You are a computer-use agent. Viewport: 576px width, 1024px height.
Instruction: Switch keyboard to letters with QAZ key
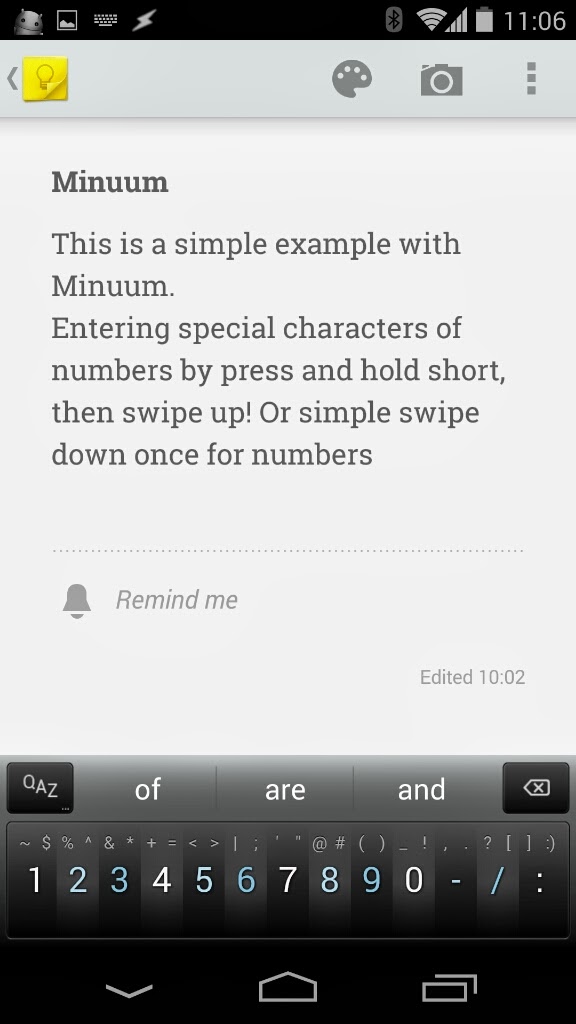[x=40, y=788]
